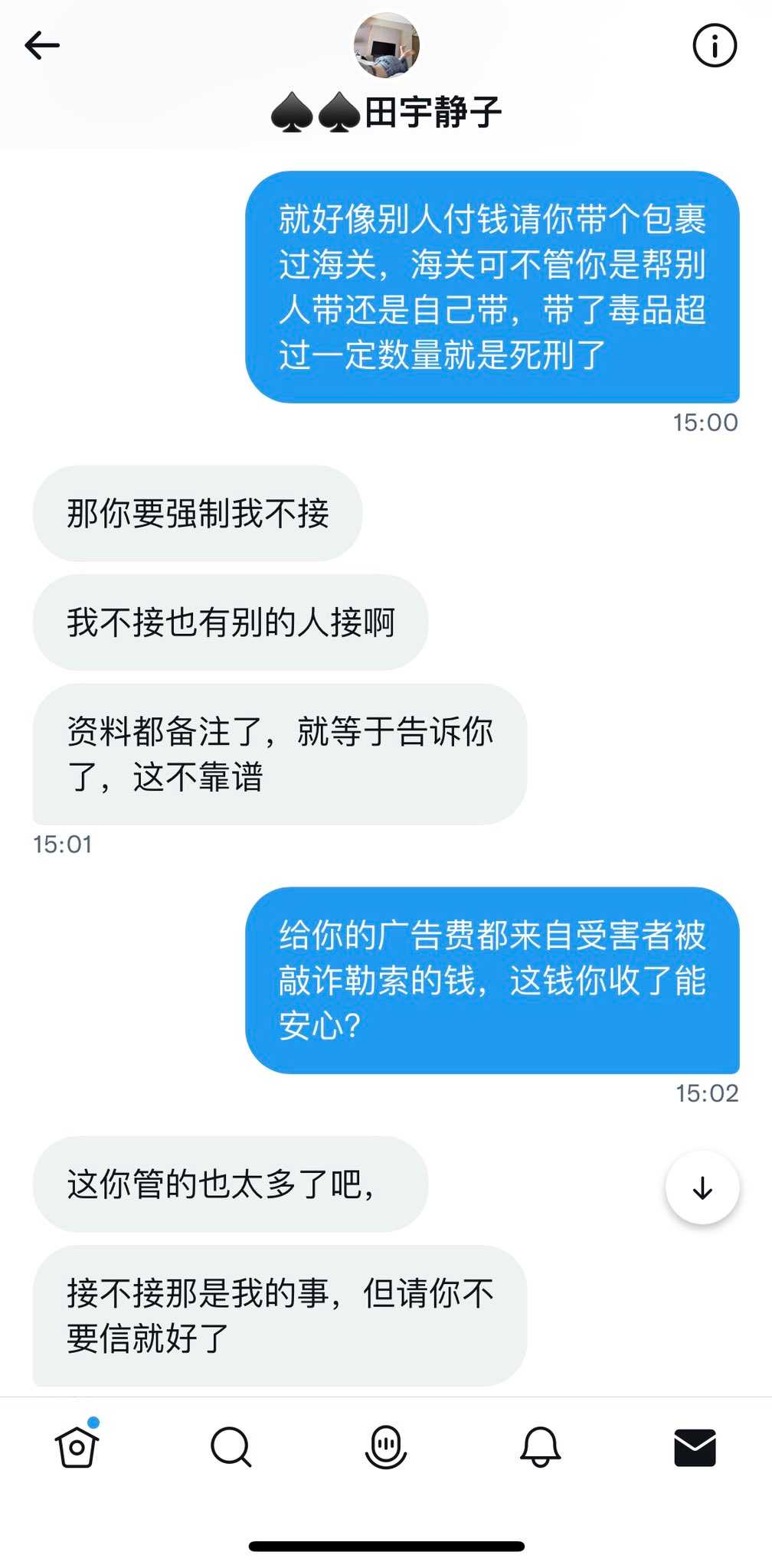
Task: Jump to latest message with down arrow
Action: (x=702, y=1187)
